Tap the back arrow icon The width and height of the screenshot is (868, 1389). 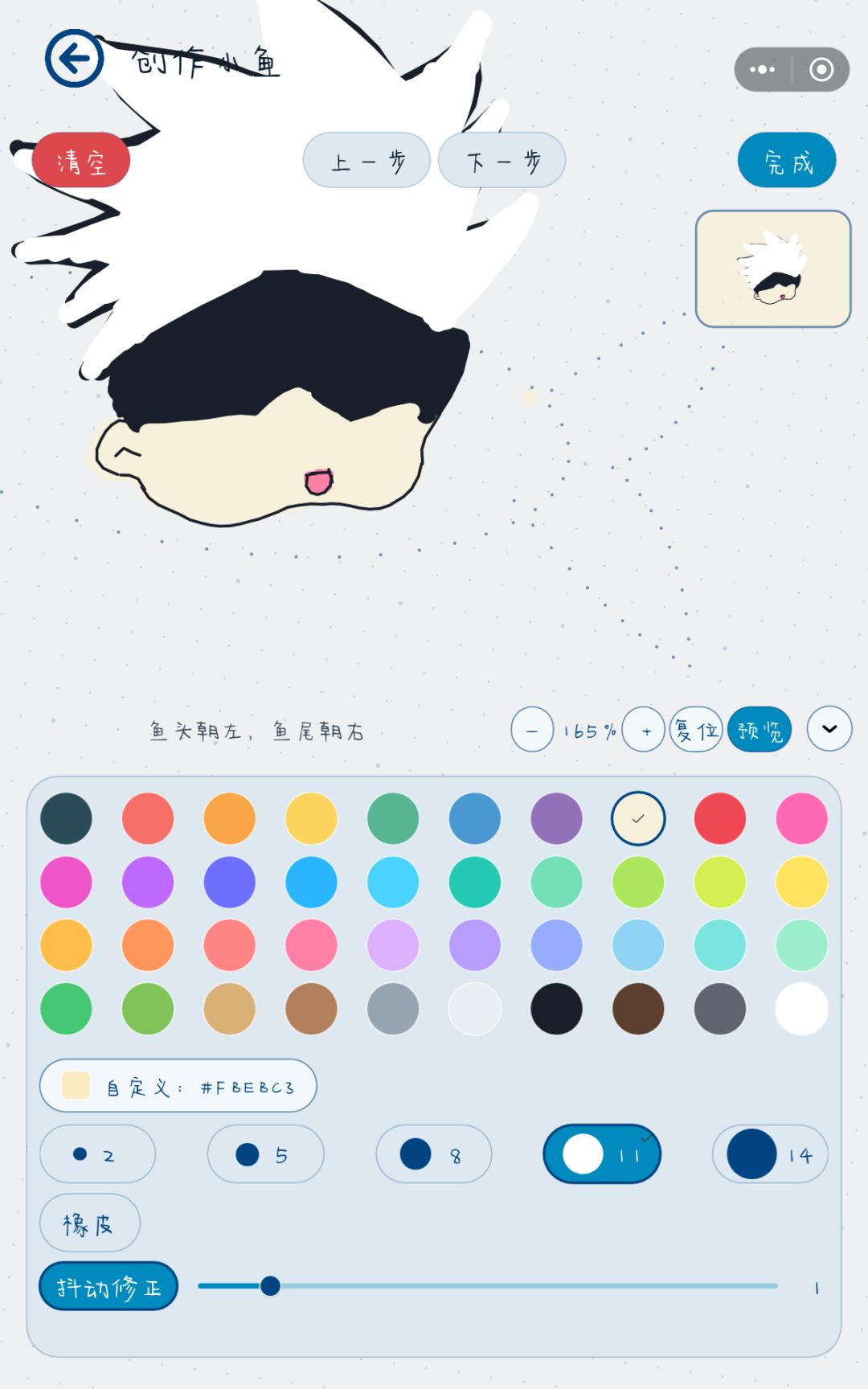pyautogui.click(x=74, y=58)
